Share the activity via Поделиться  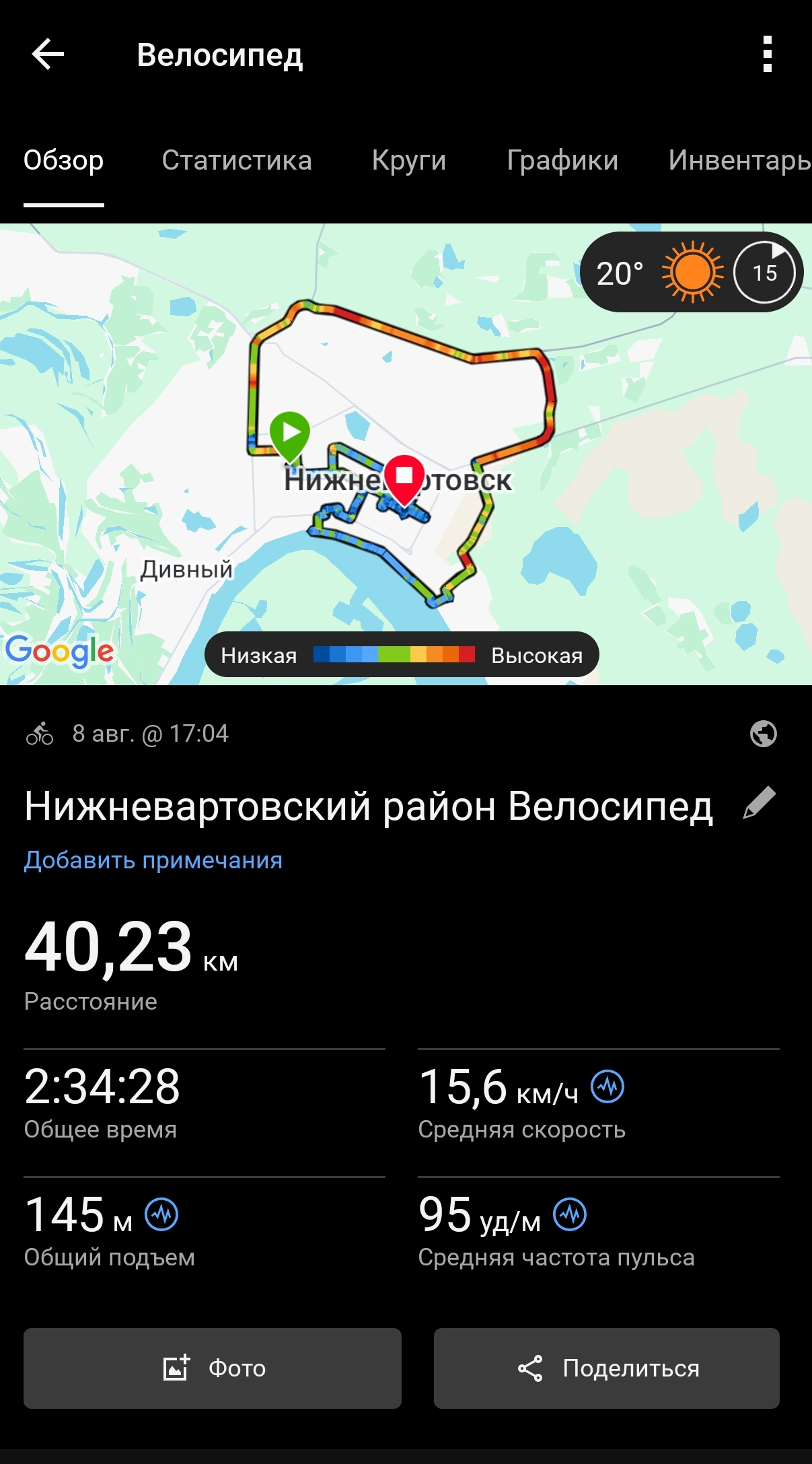(607, 1368)
